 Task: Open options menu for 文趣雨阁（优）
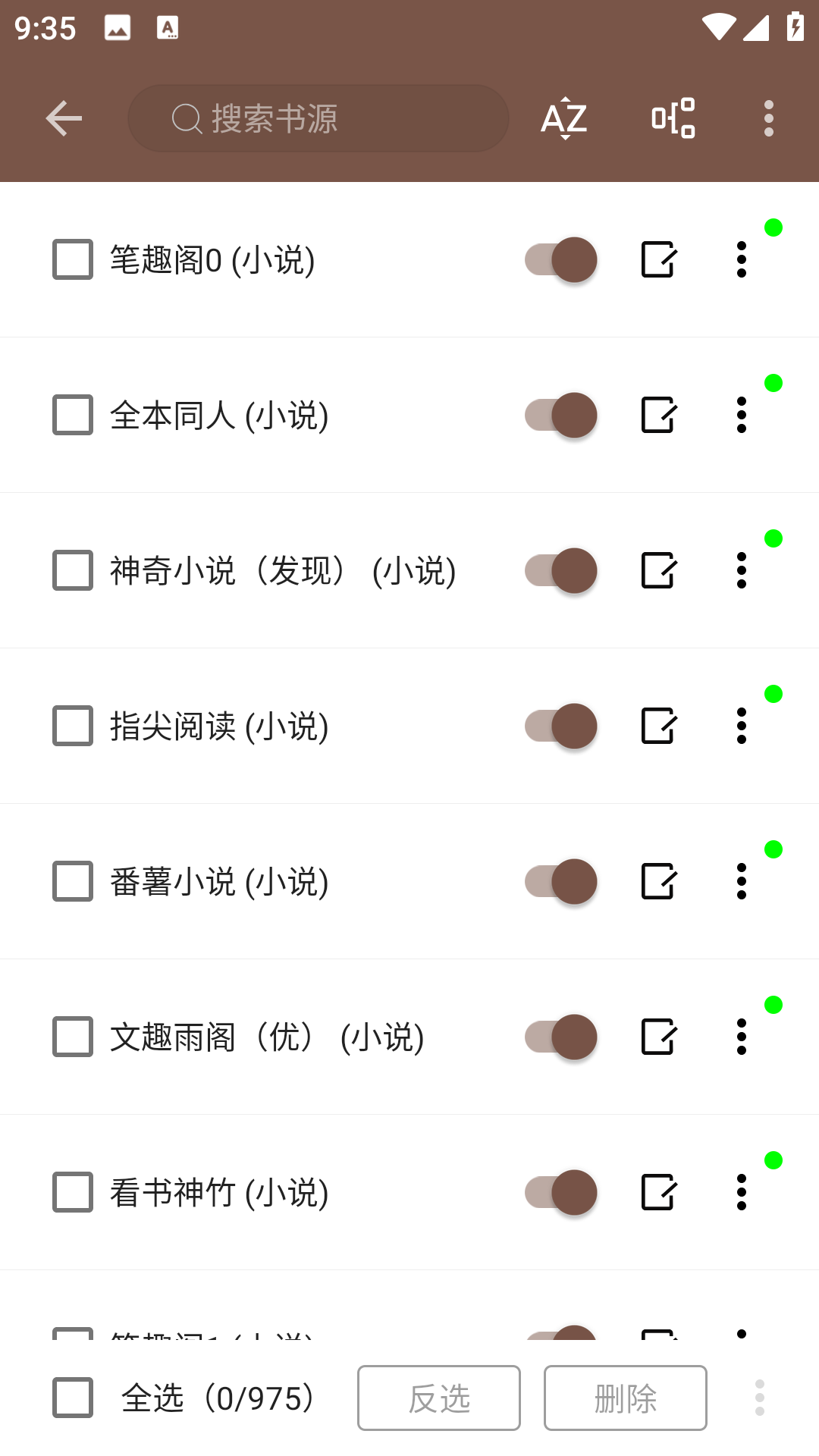741,1037
